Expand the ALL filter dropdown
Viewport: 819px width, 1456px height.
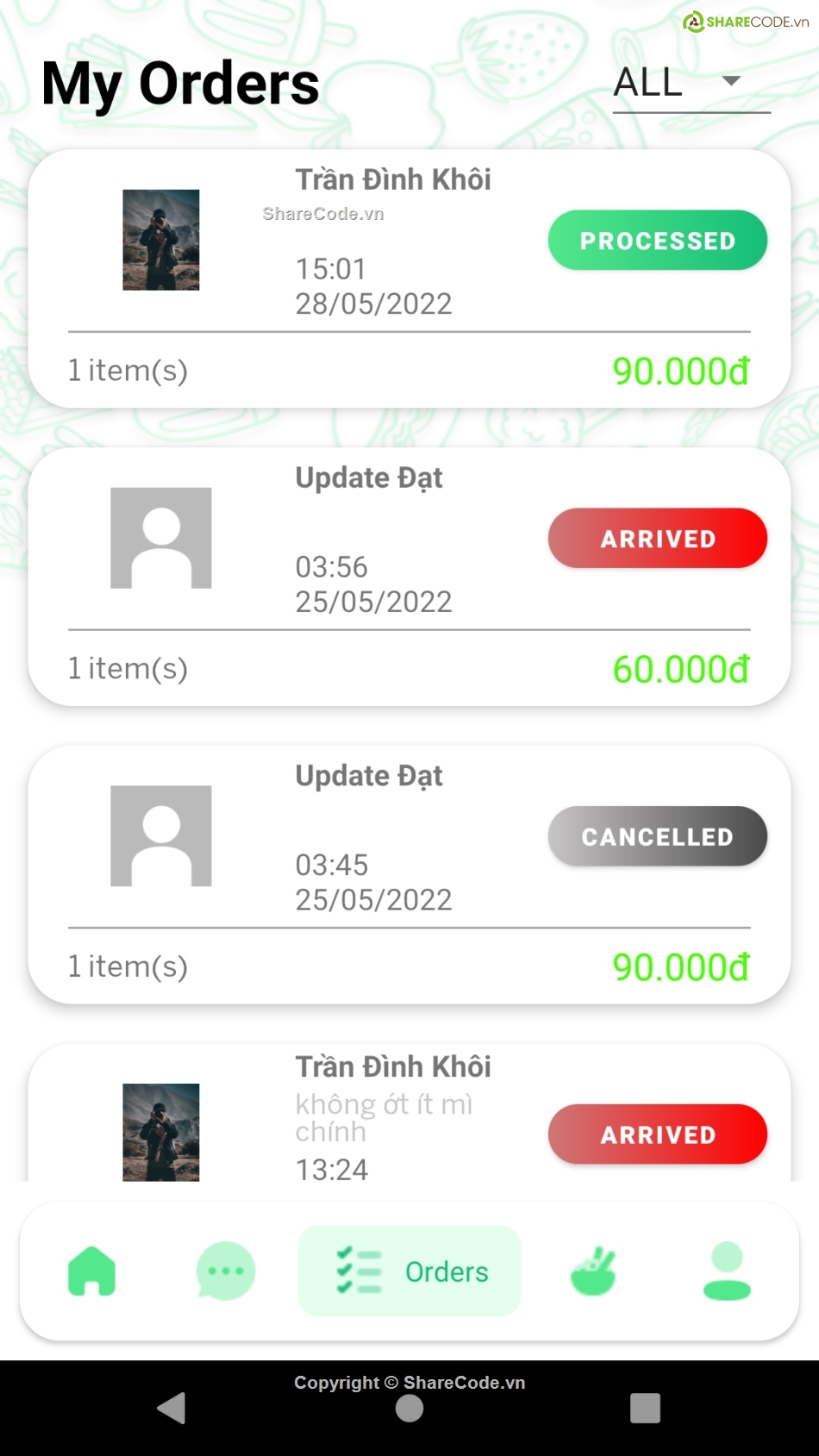[x=690, y=83]
